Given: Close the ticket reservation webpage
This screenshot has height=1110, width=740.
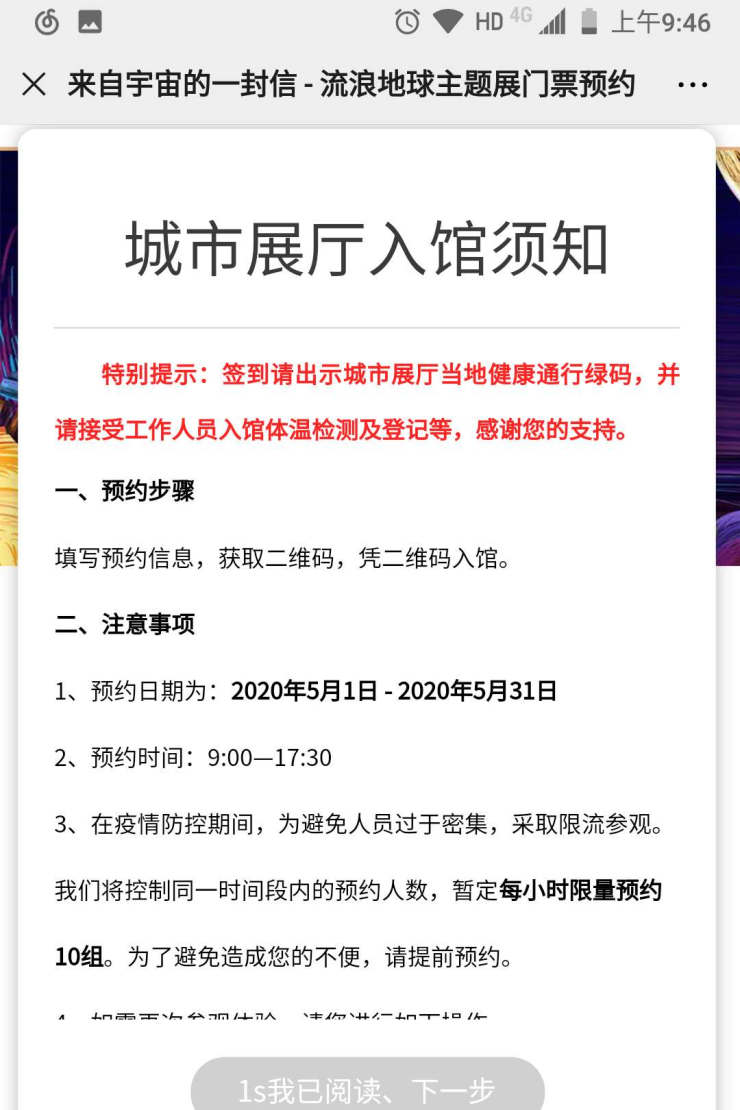Looking at the screenshot, I should pos(34,85).
